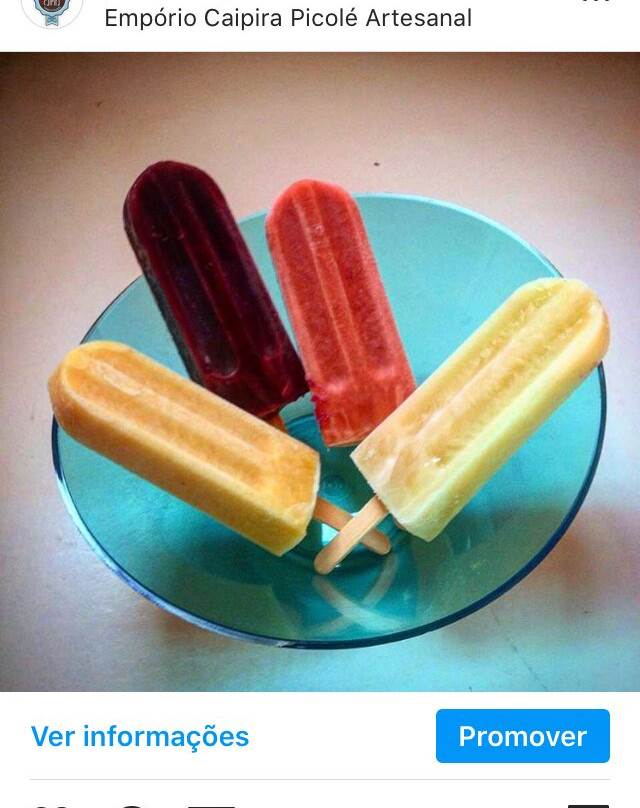The width and height of the screenshot is (640, 808).
Task: Open the popsicle post photo
Action: 320,372
